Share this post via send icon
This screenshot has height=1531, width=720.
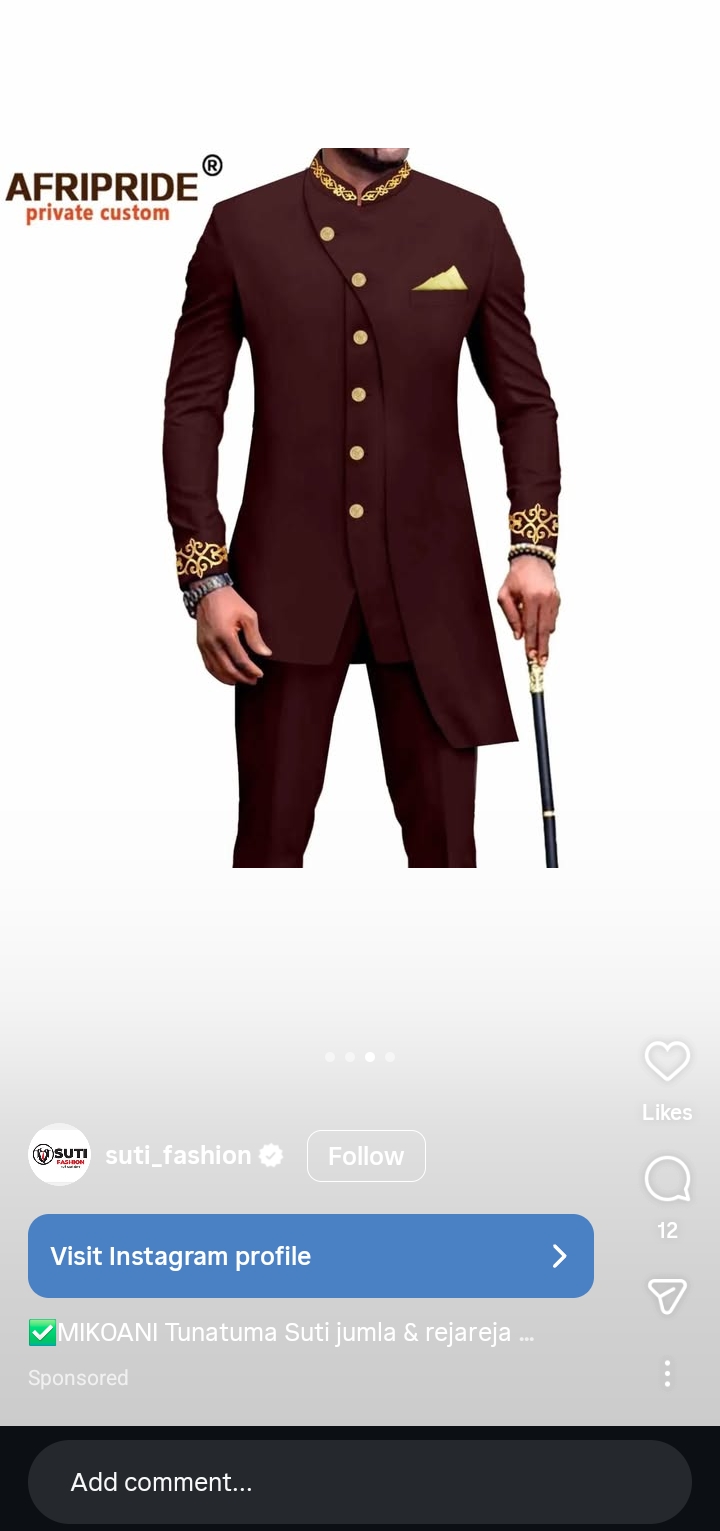pos(667,1296)
